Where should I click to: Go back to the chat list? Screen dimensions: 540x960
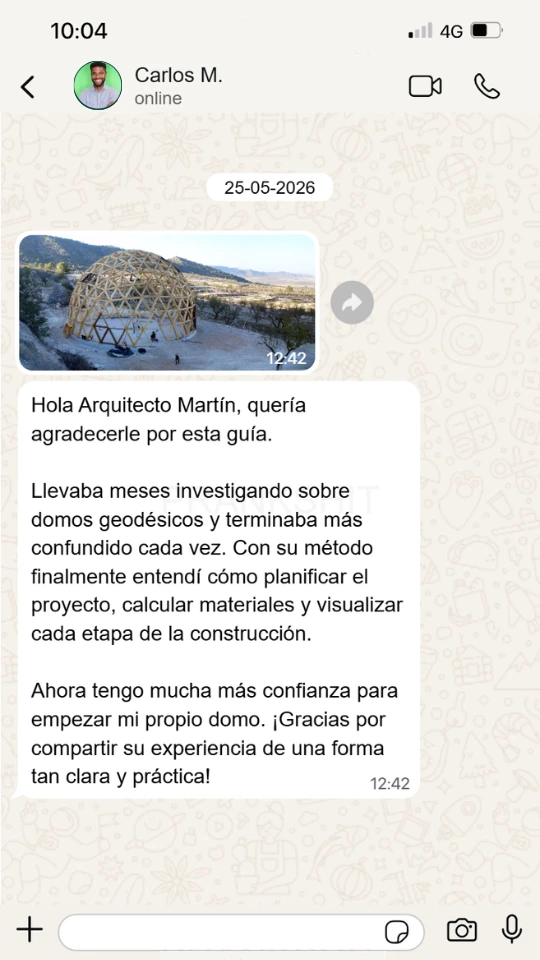click(x=28, y=87)
